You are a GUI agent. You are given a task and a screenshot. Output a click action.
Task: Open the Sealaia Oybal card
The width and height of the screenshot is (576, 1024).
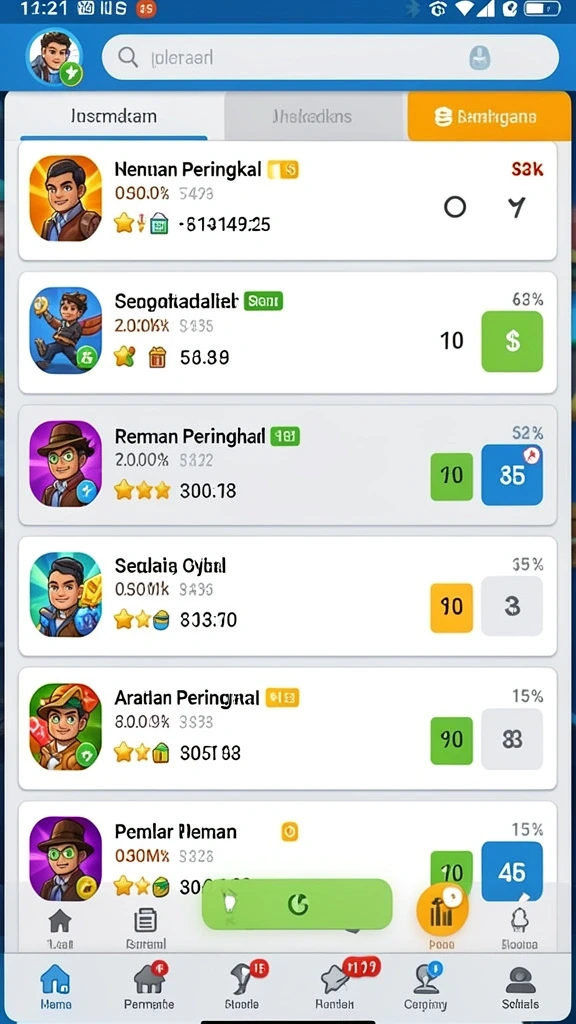(287, 596)
